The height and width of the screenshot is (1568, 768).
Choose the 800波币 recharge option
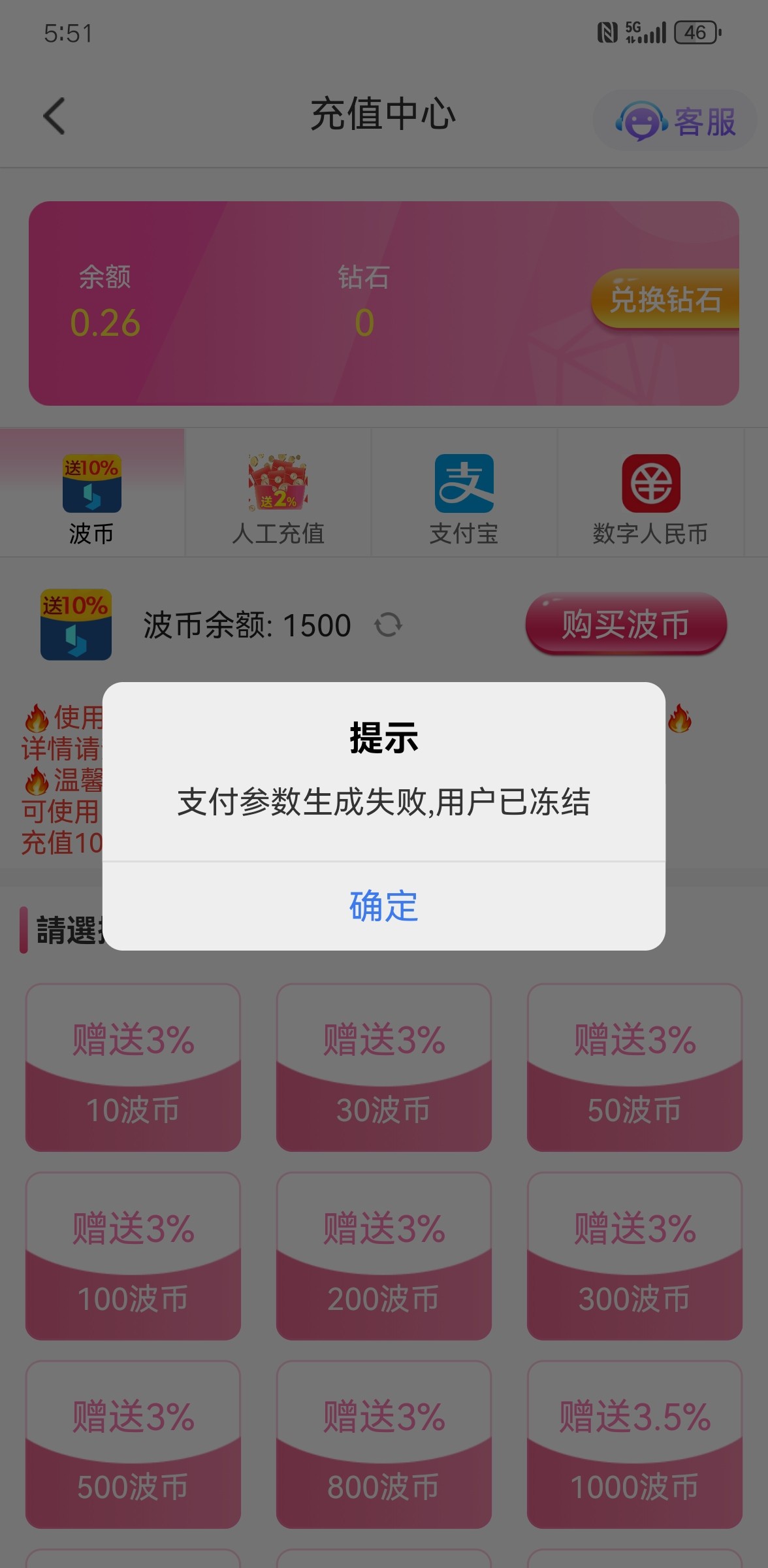point(383,1444)
